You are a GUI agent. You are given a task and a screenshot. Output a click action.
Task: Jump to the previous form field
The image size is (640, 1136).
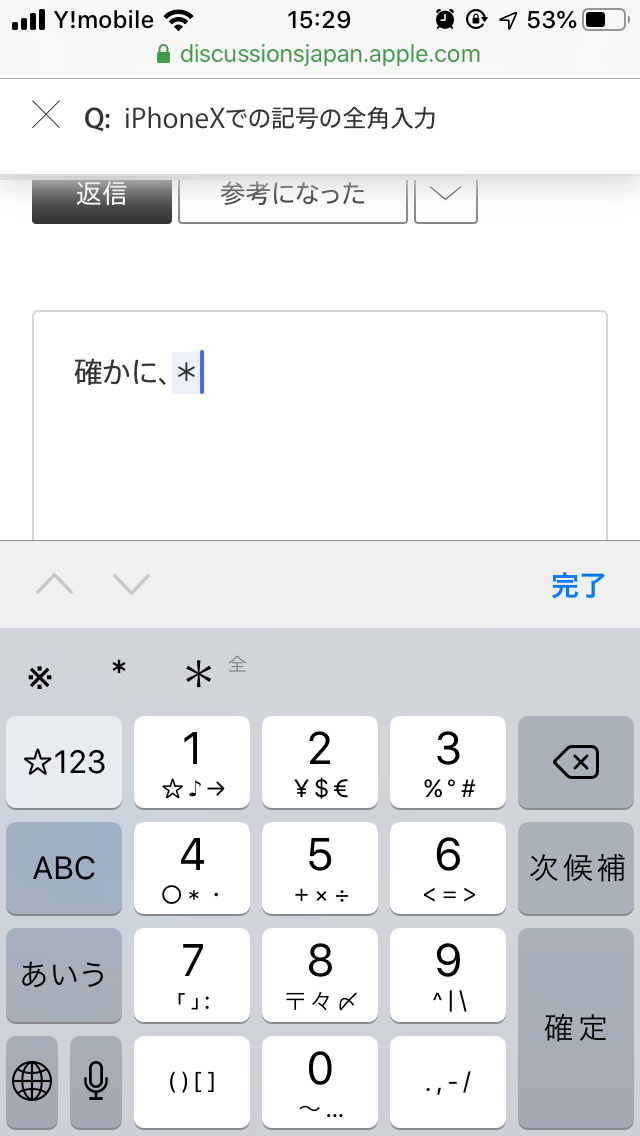pyautogui.click(x=55, y=585)
